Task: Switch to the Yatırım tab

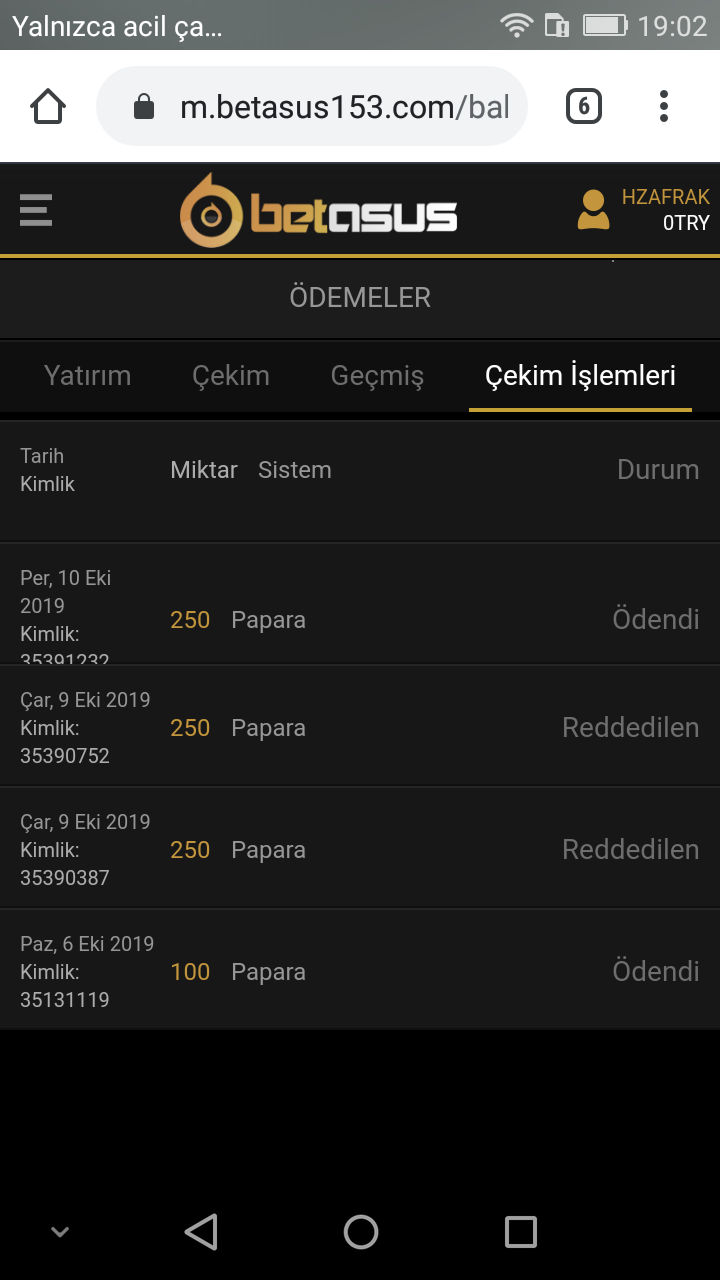Action: 87,376
